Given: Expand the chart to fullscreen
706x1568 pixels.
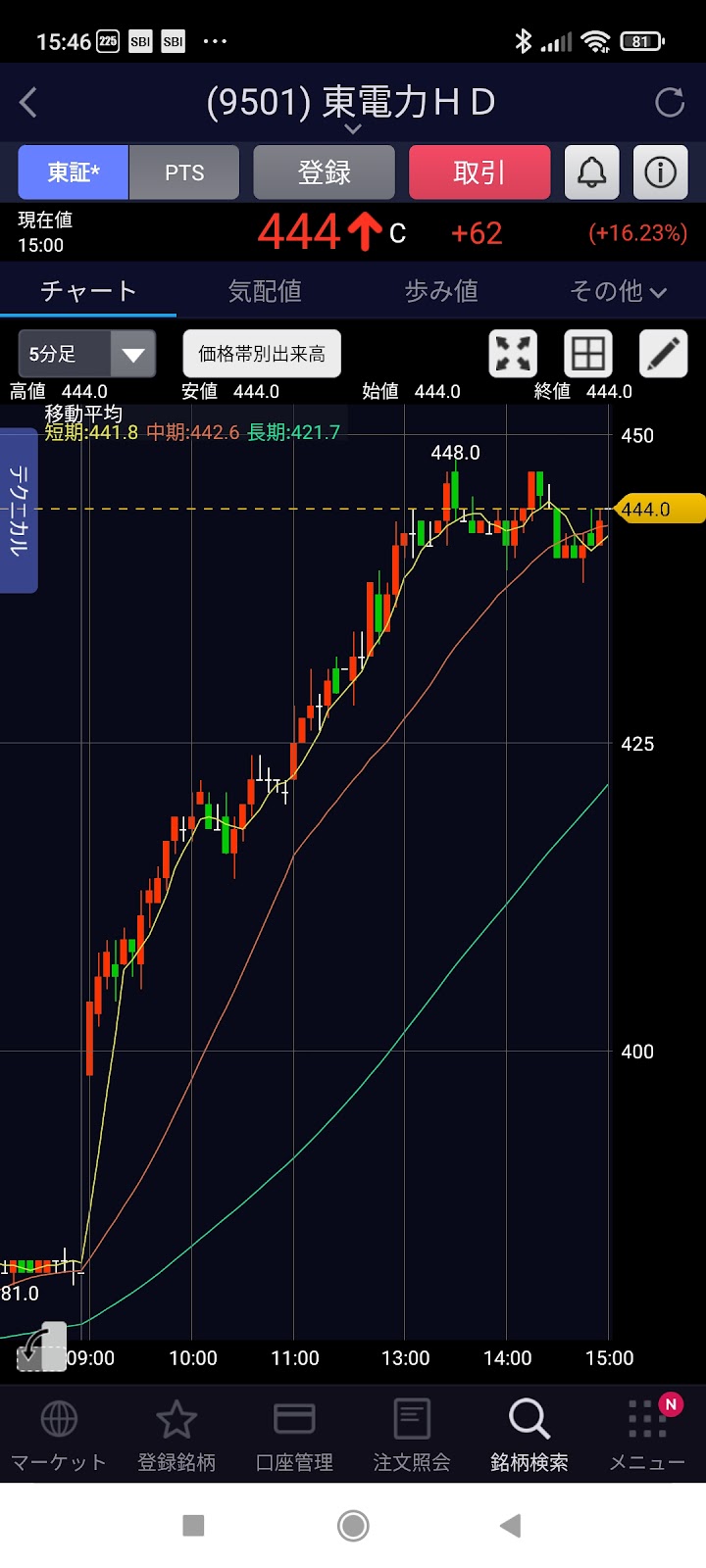Looking at the screenshot, I should (513, 354).
